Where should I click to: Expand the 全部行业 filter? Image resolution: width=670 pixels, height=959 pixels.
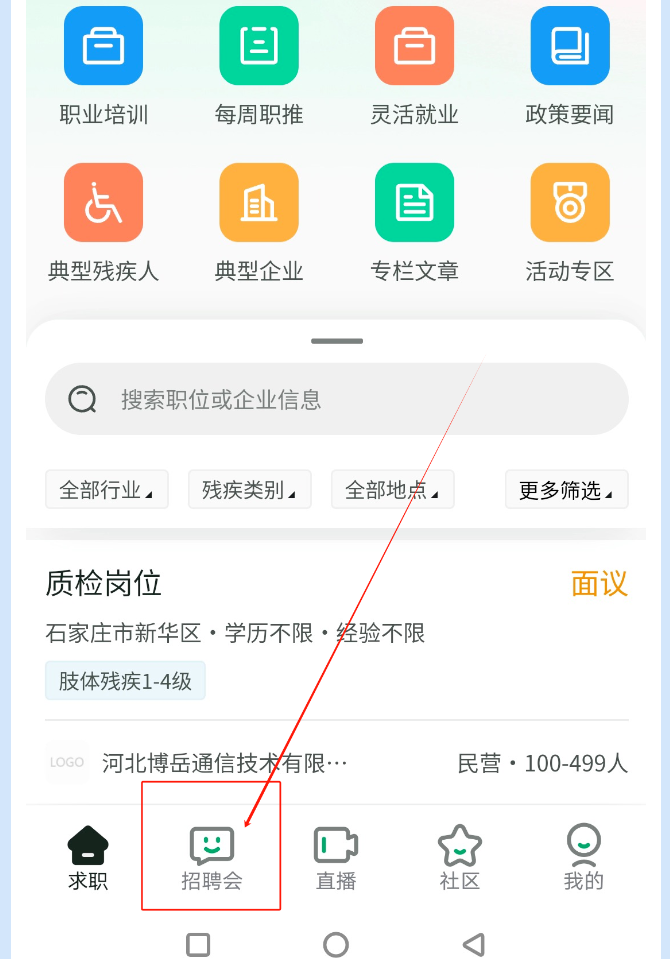(107, 490)
